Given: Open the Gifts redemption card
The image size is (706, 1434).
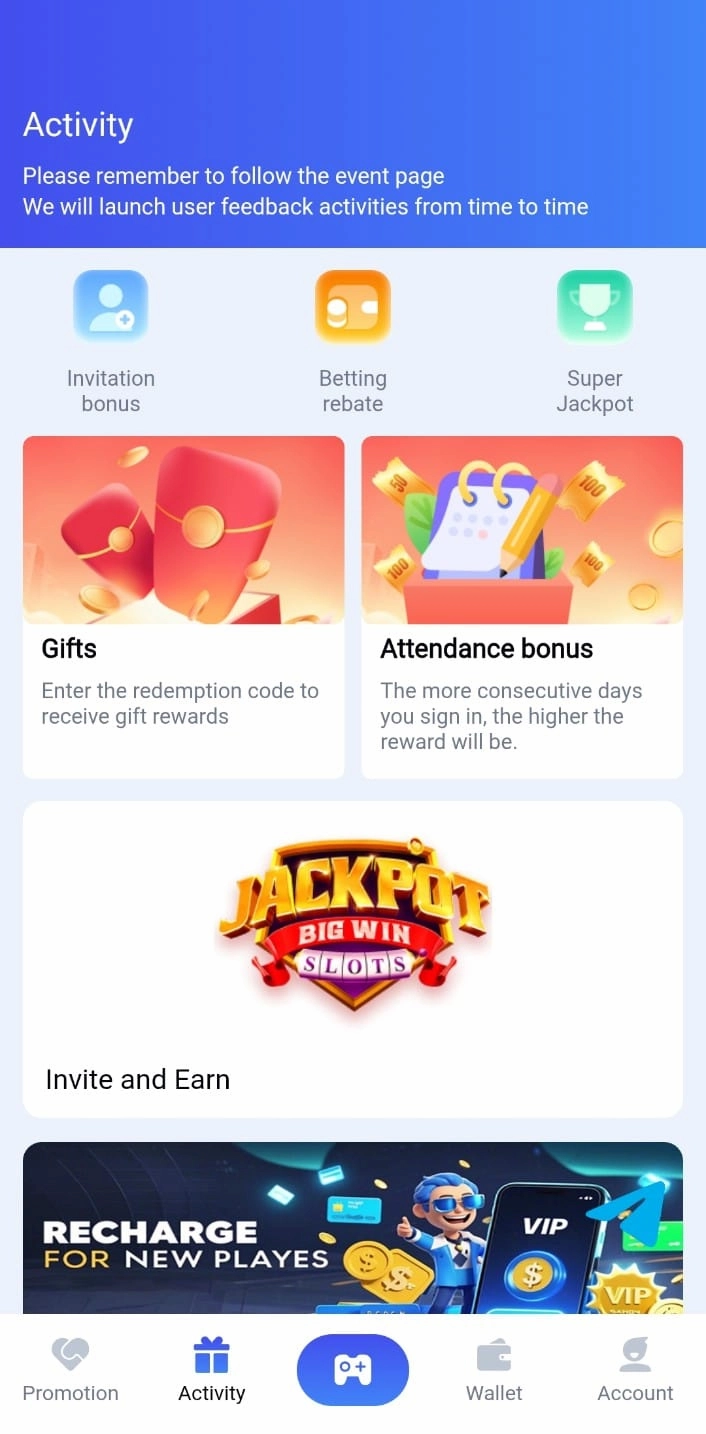Looking at the screenshot, I should tap(183, 607).
